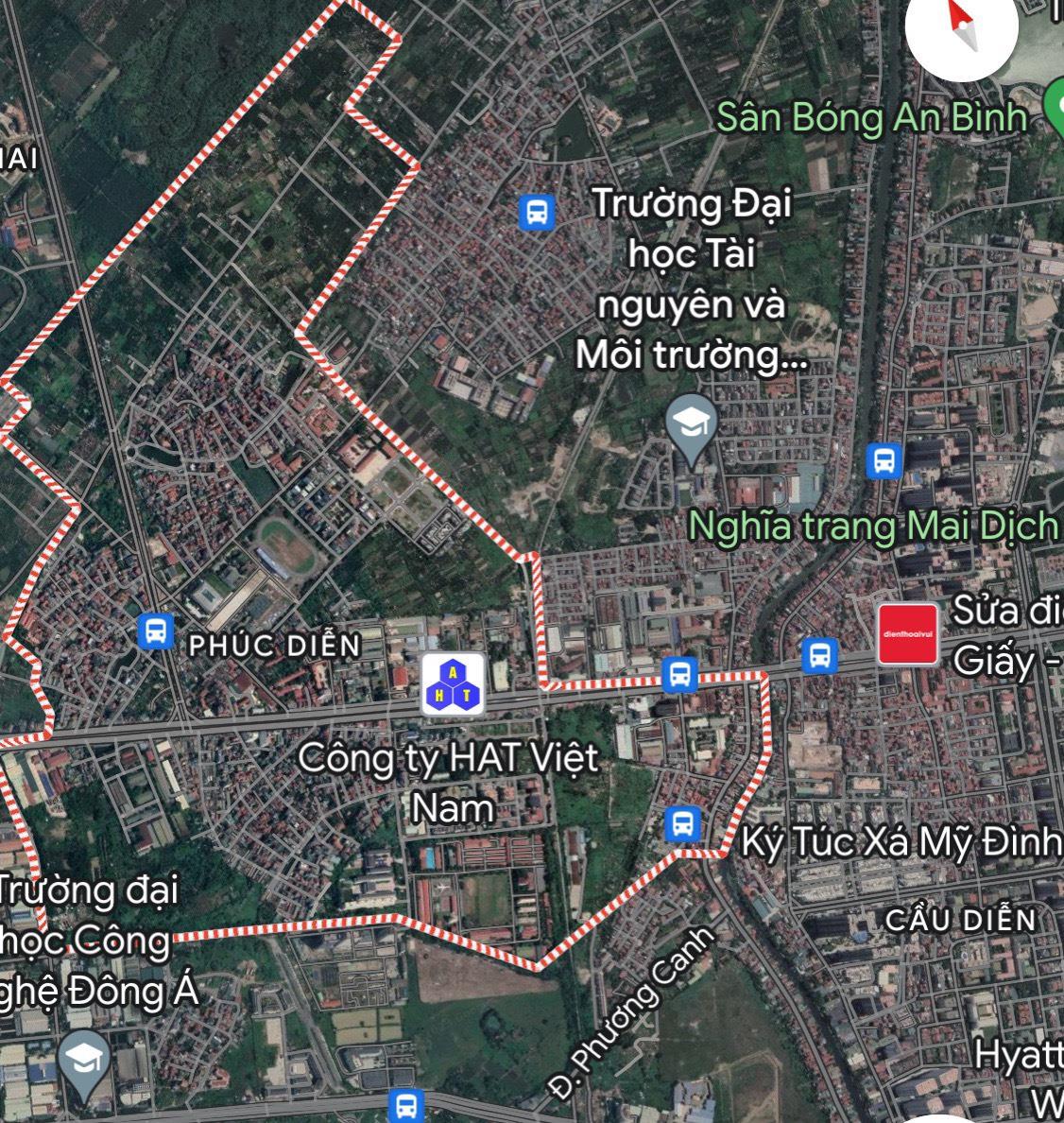View the Nghĩa trang Mai Dịch place label
This screenshot has width=1064, height=1123.
[873, 526]
